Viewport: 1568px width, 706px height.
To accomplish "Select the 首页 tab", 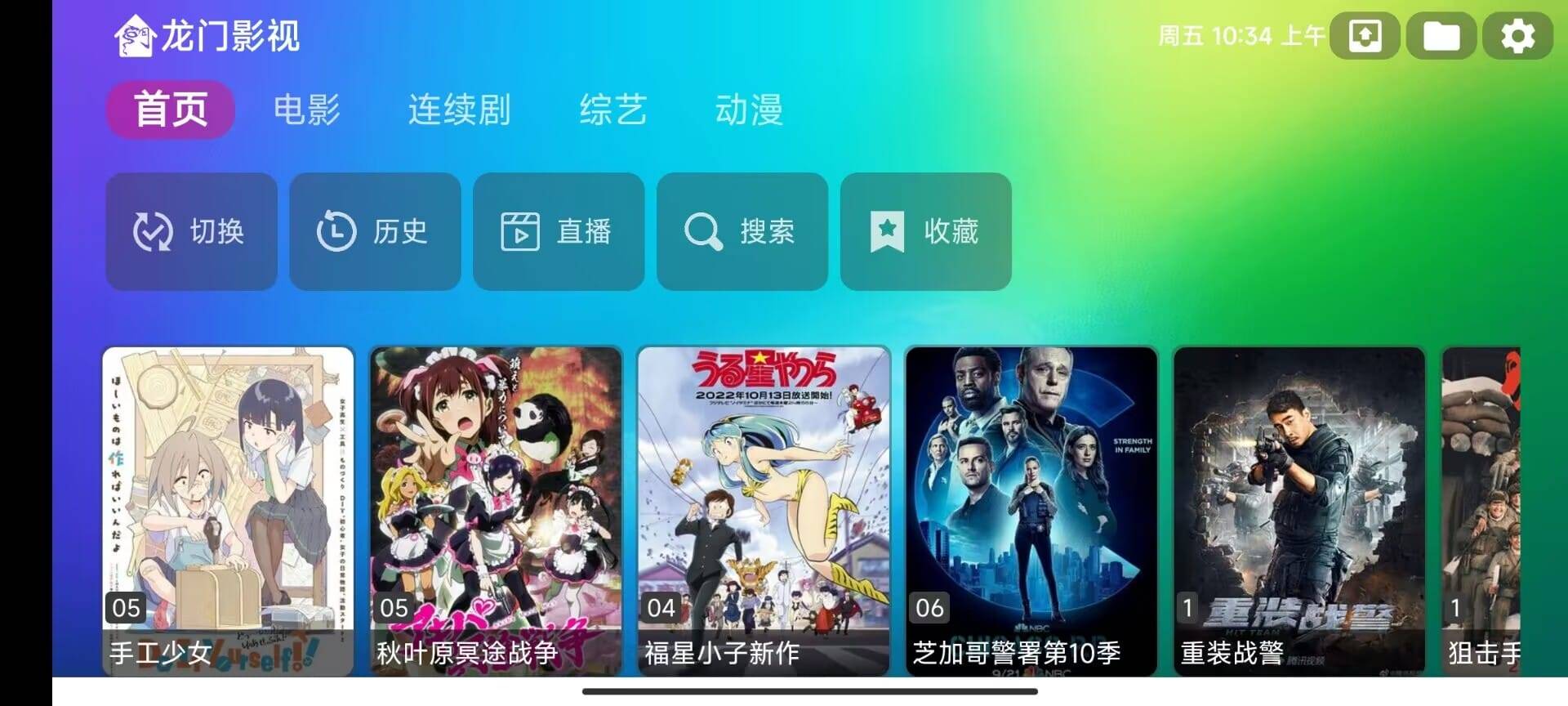I will (x=171, y=109).
